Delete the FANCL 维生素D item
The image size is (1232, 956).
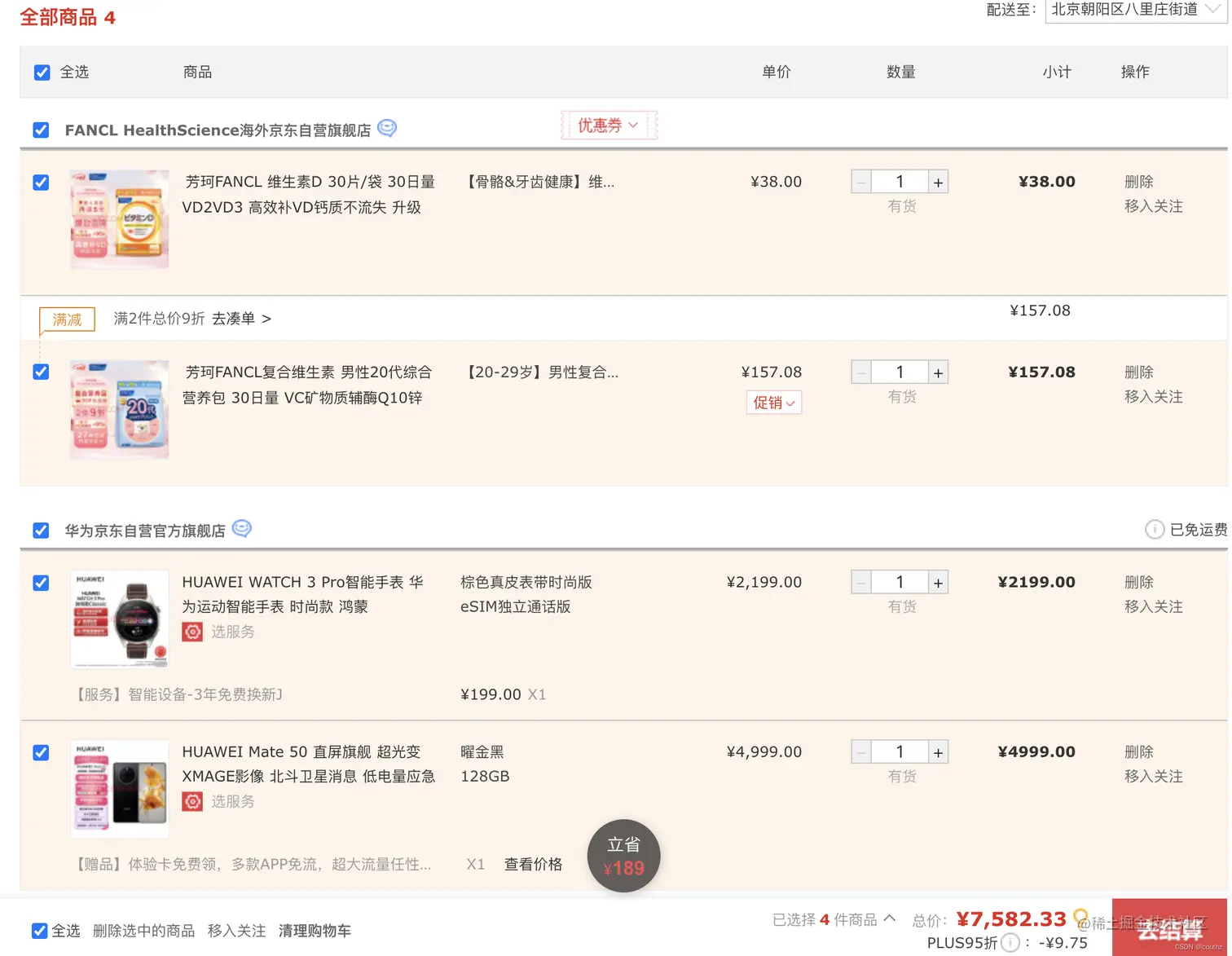coord(1138,182)
